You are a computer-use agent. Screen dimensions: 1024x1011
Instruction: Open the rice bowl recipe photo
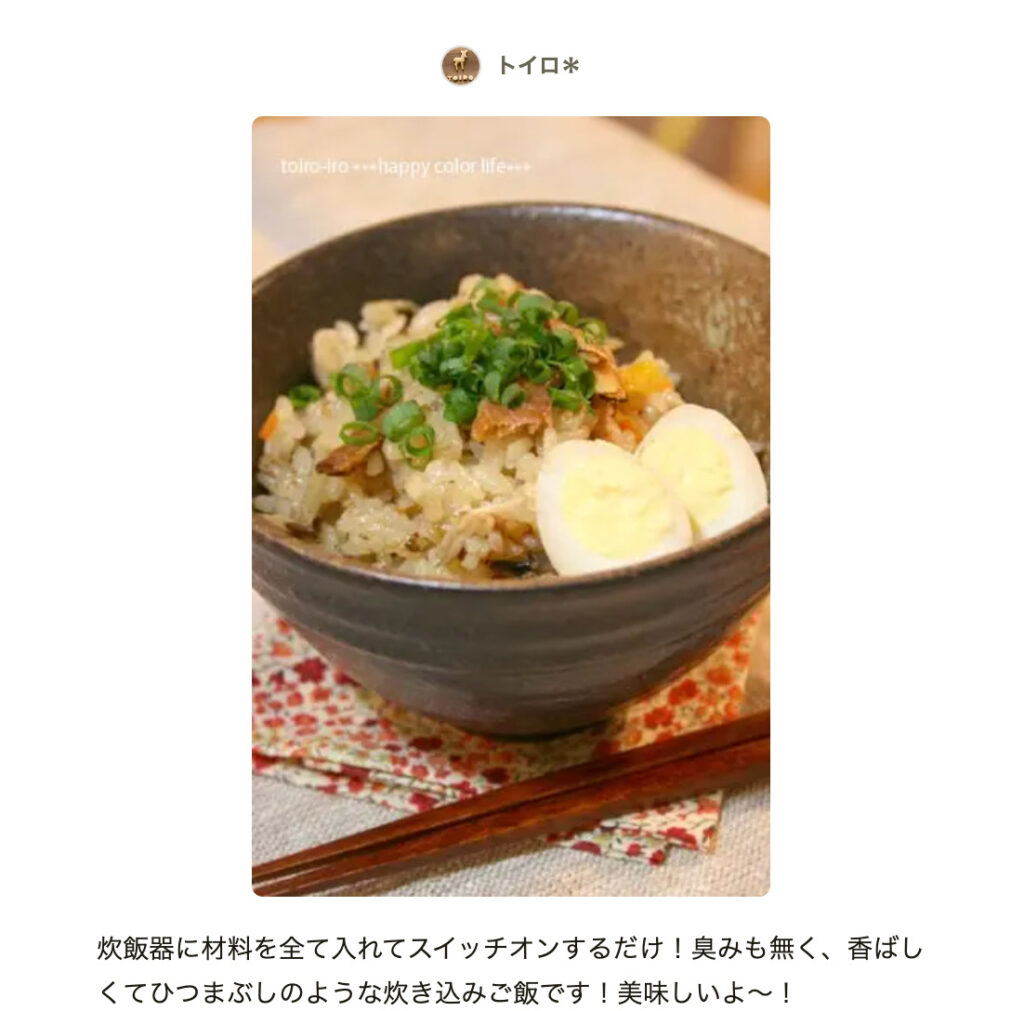510,505
